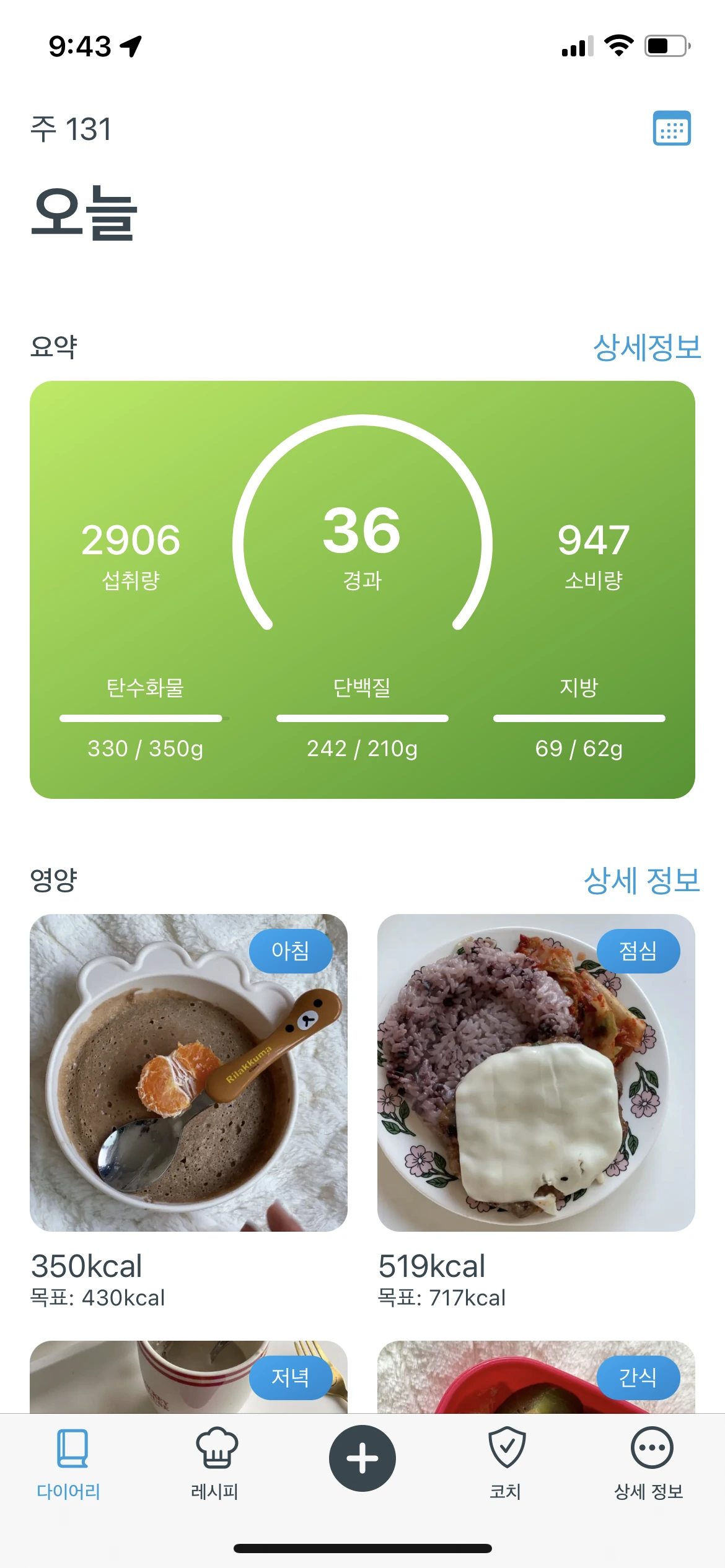Open the 간식 meal card
Screen dimensions: 725x1568
coord(536,1378)
